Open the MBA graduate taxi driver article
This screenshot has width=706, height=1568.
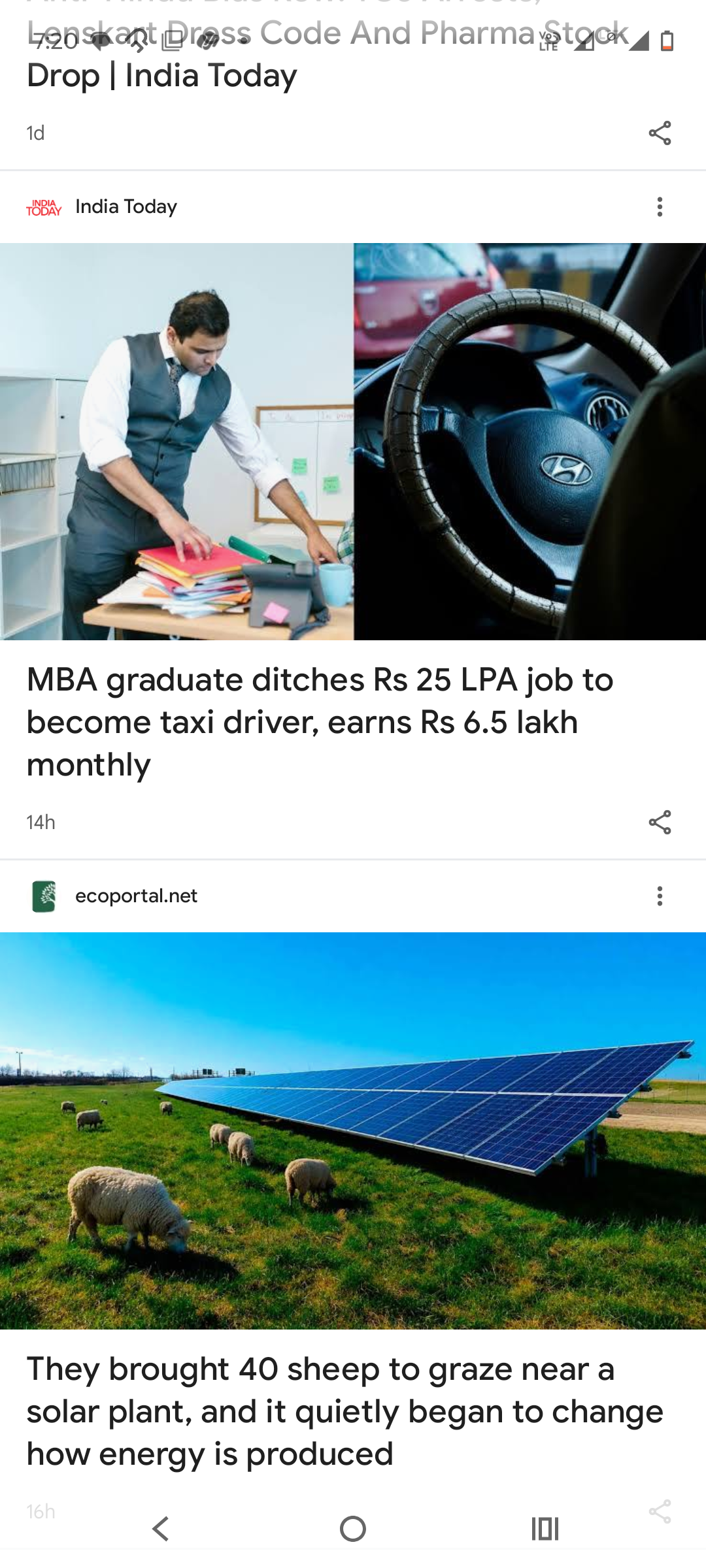coord(320,721)
